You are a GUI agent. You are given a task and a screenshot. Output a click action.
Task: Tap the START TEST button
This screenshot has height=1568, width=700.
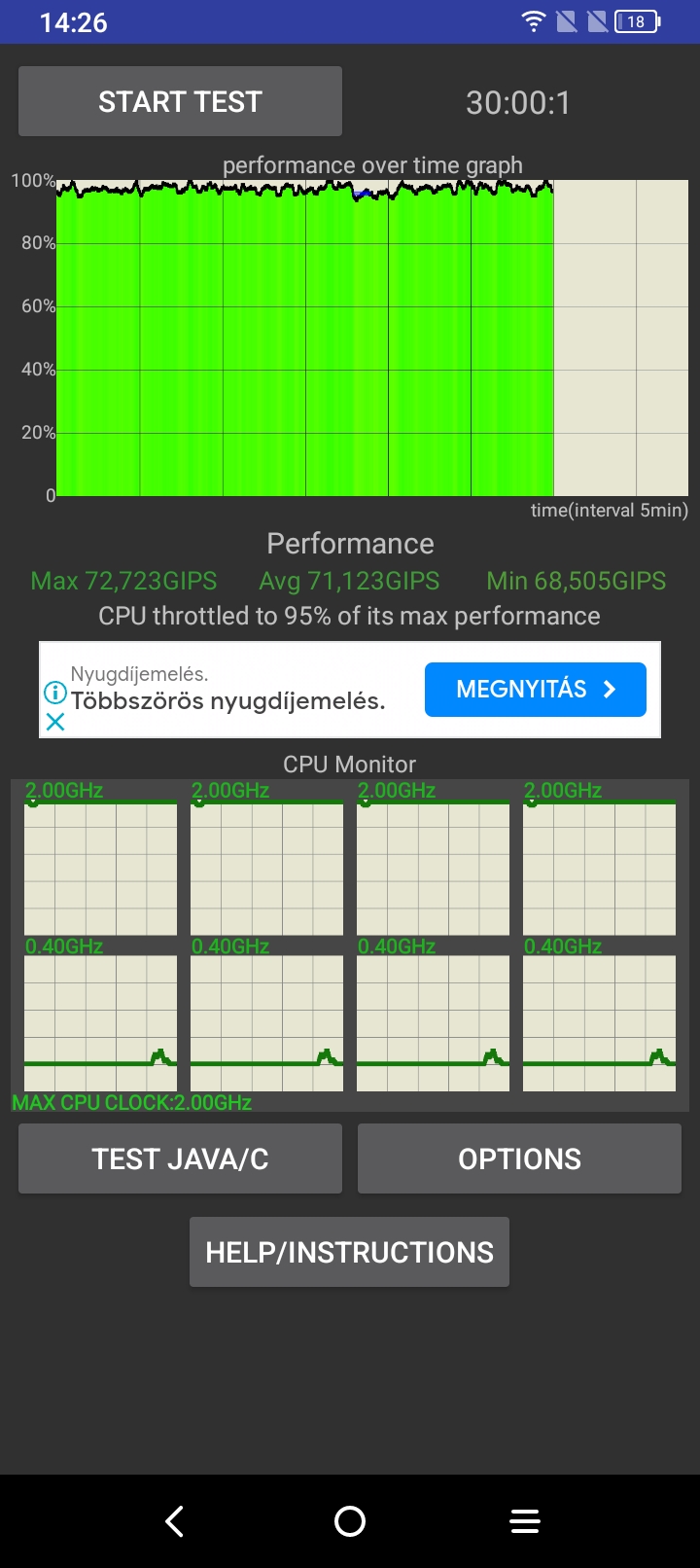[180, 101]
